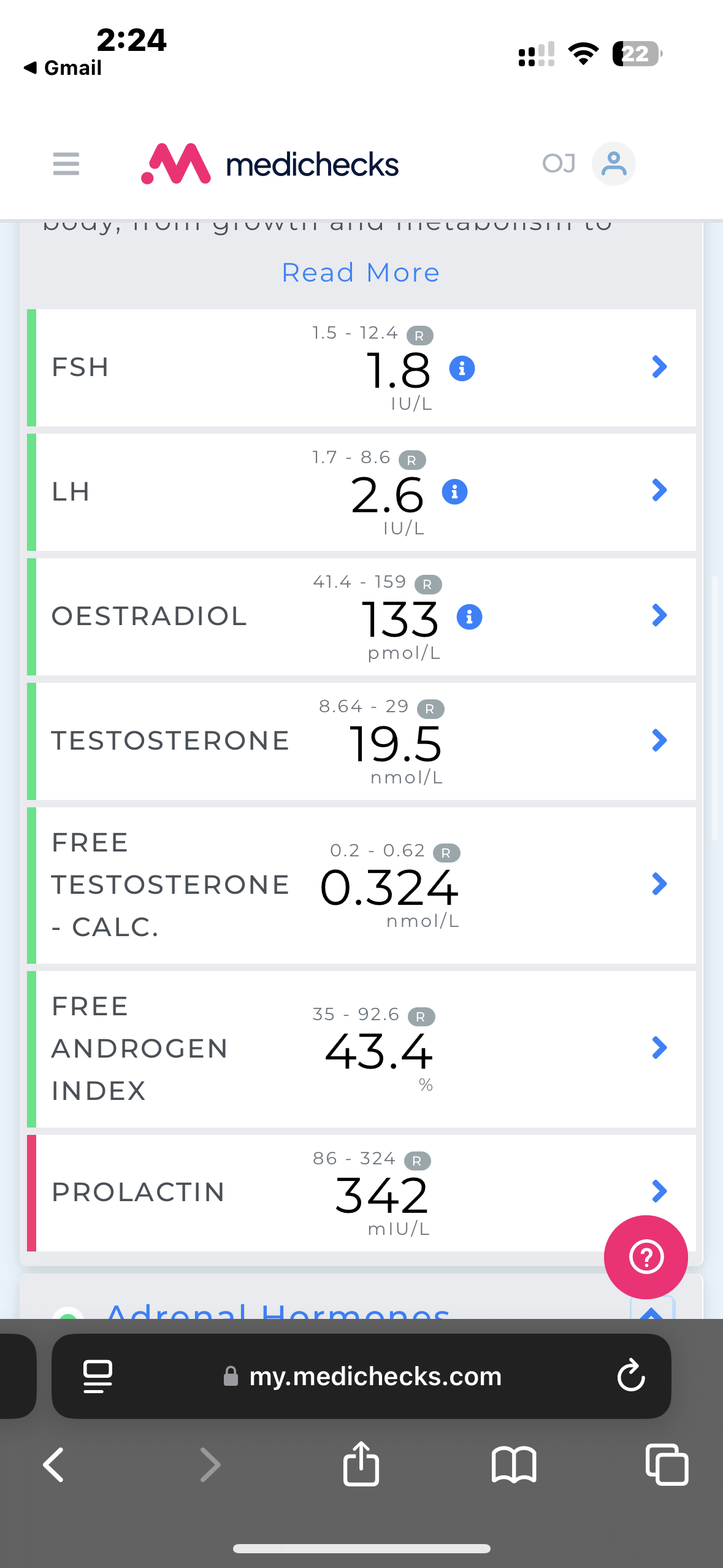View info icon for FSH value
This screenshot has height=1568, width=723.
(x=462, y=368)
